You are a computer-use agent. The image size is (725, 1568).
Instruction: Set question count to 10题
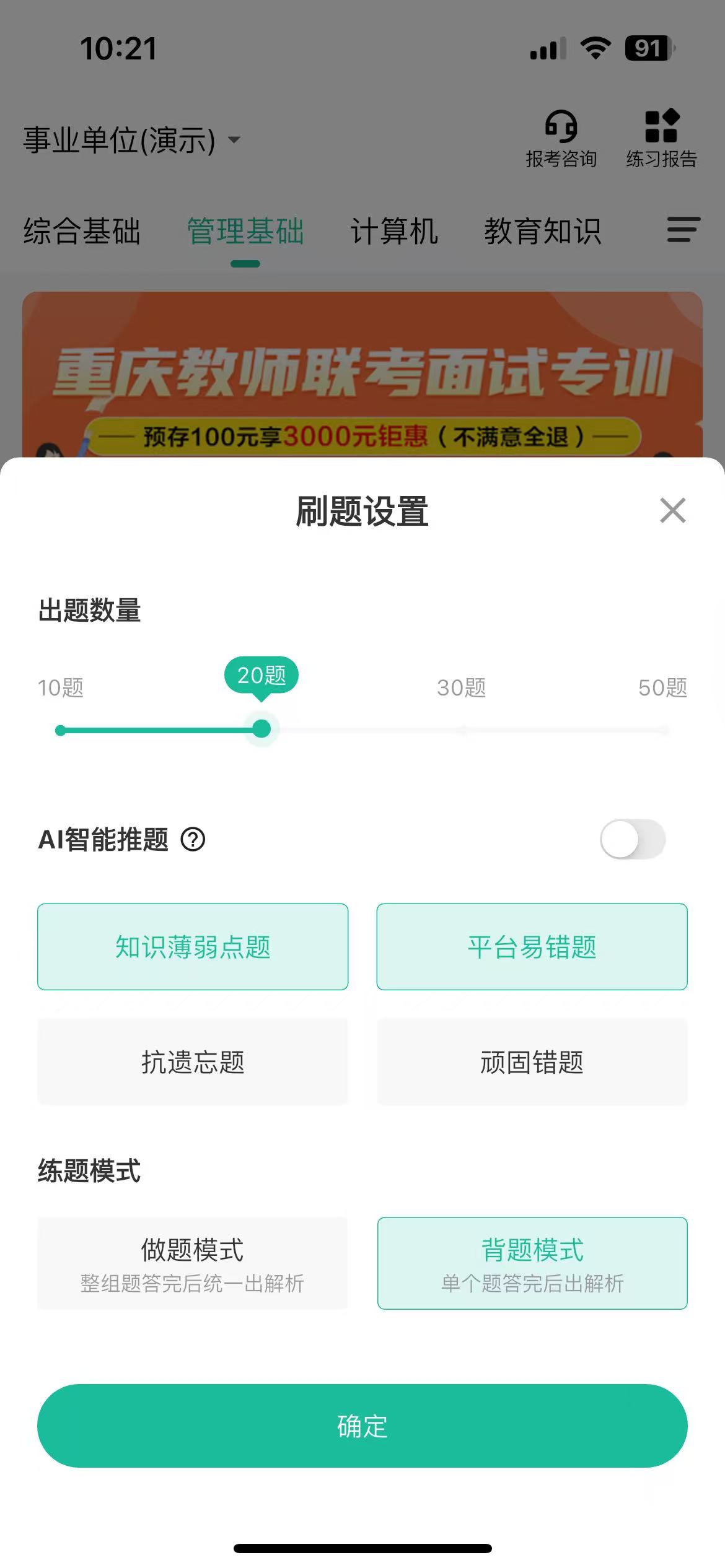click(x=61, y=730)
